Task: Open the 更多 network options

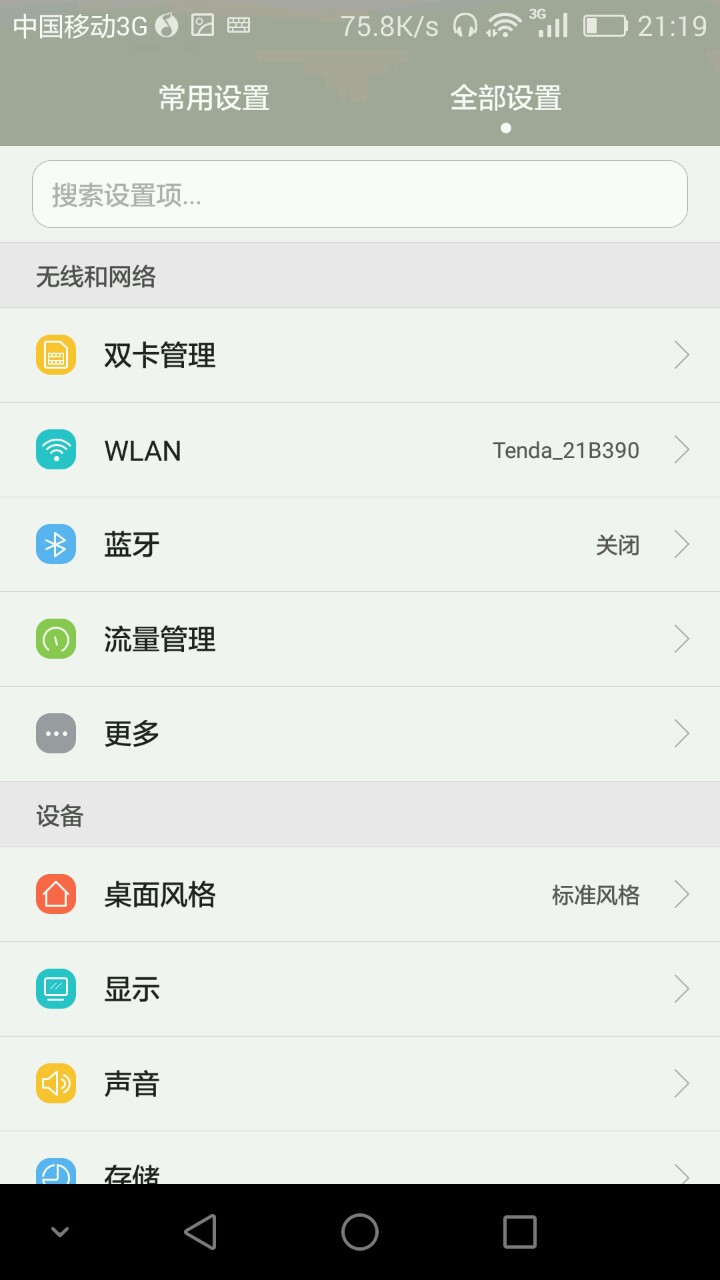Action: [360, 734]
